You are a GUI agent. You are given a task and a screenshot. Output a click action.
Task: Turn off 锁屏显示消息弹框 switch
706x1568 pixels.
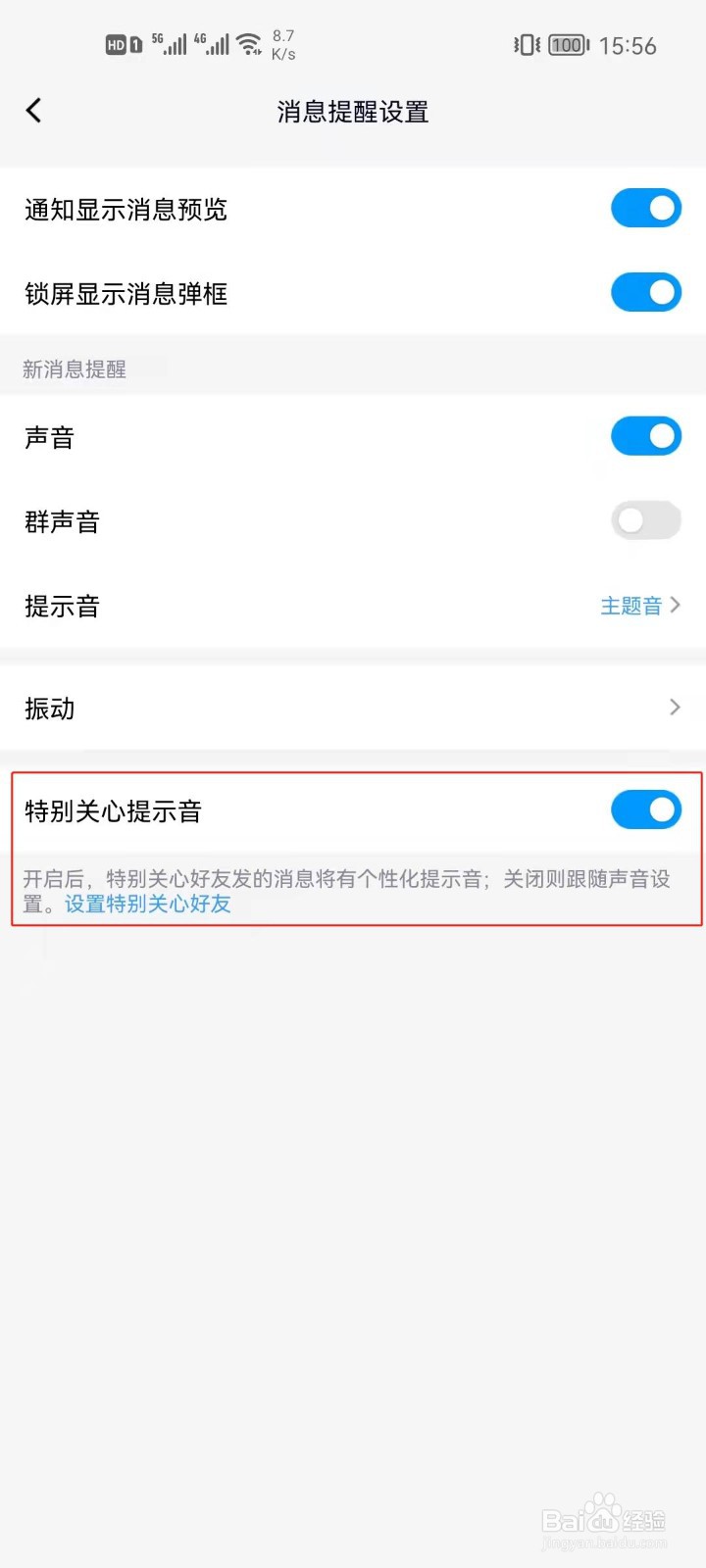coord(645,292)
